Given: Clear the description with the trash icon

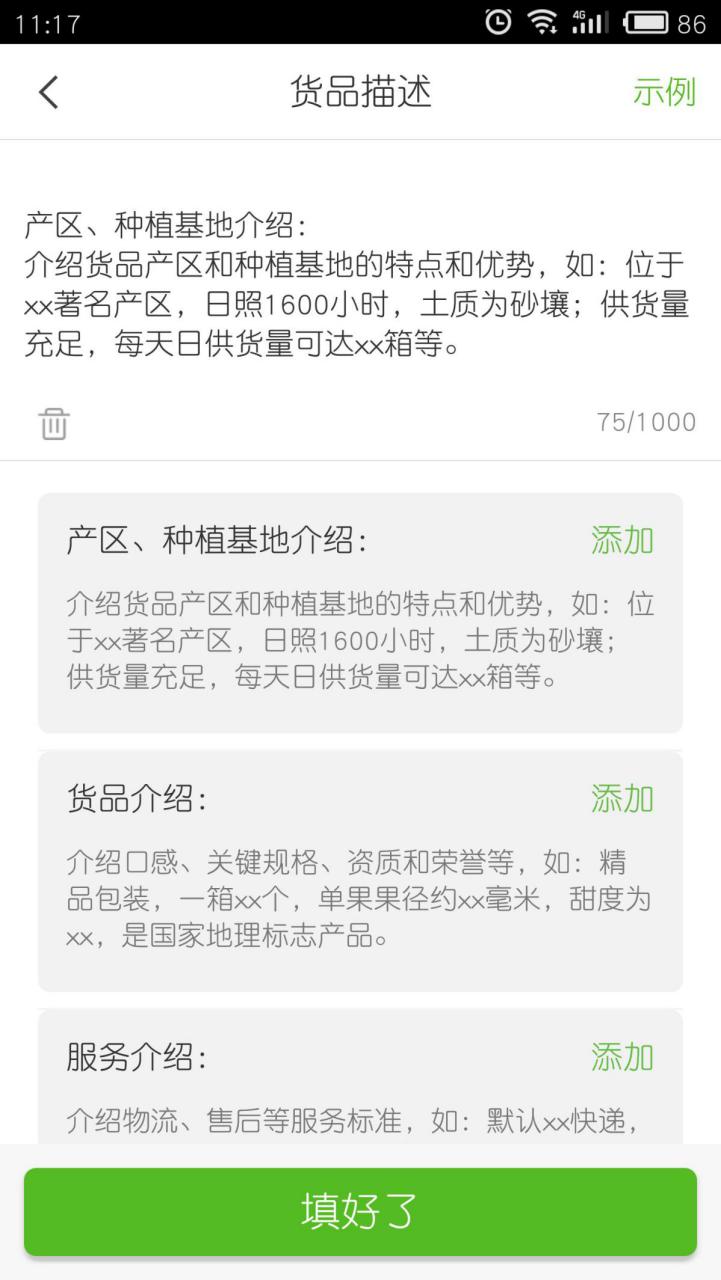Looking at the screenshot, I should (x=54, y=423).
